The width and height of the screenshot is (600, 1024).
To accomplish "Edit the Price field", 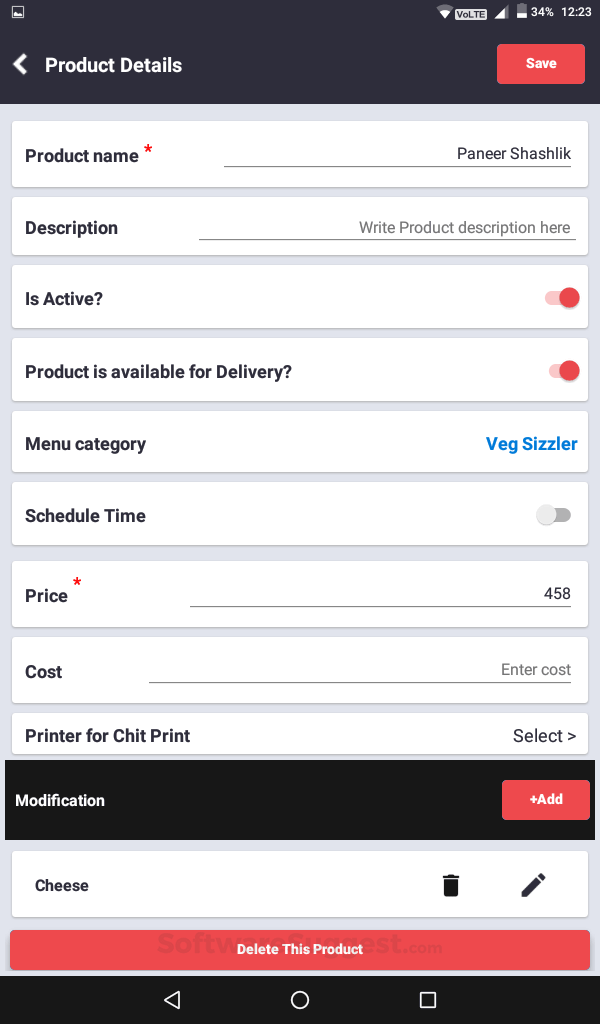I will [x=380, y=594].
